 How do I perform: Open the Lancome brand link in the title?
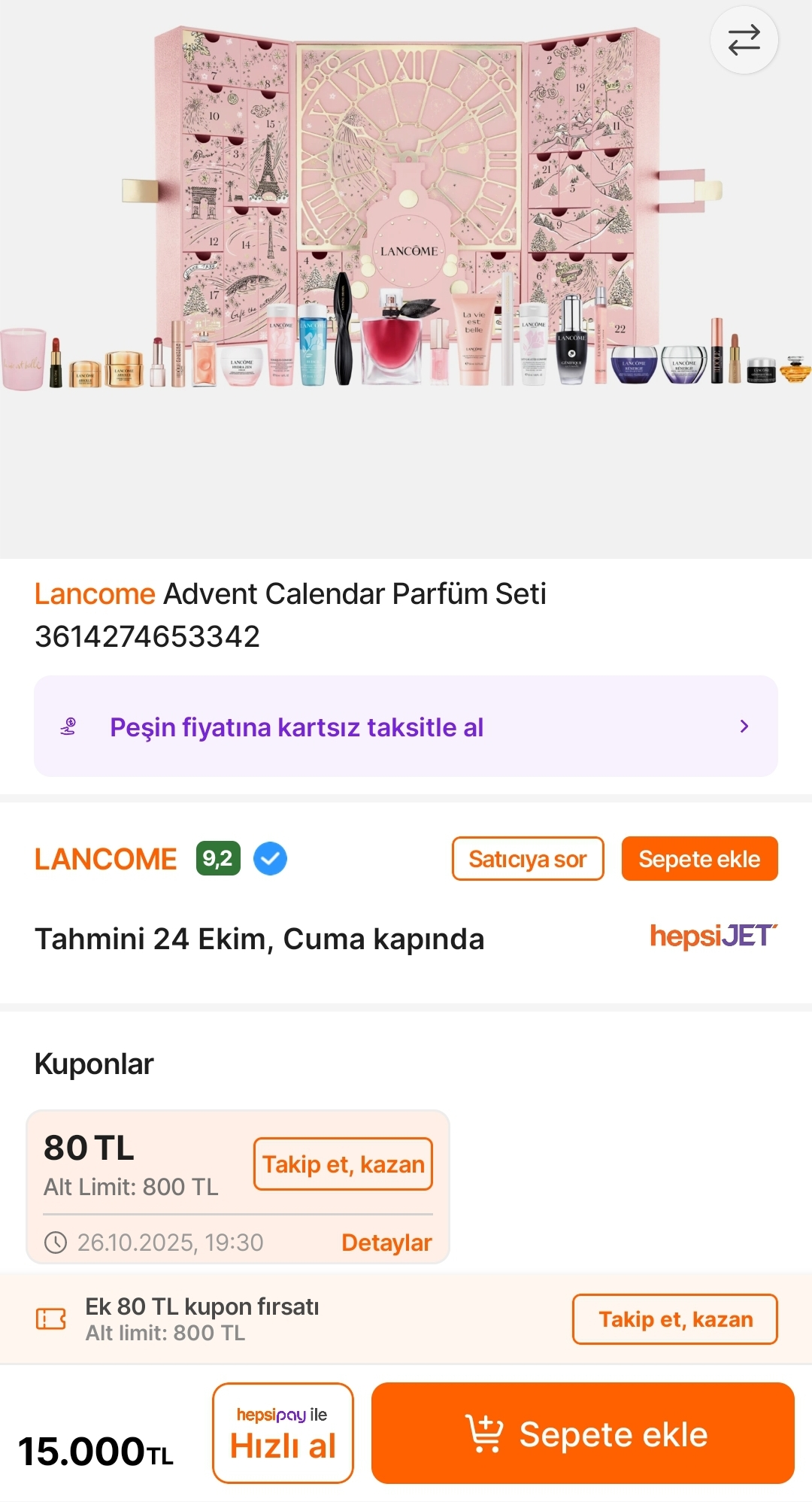coord(95,594)
